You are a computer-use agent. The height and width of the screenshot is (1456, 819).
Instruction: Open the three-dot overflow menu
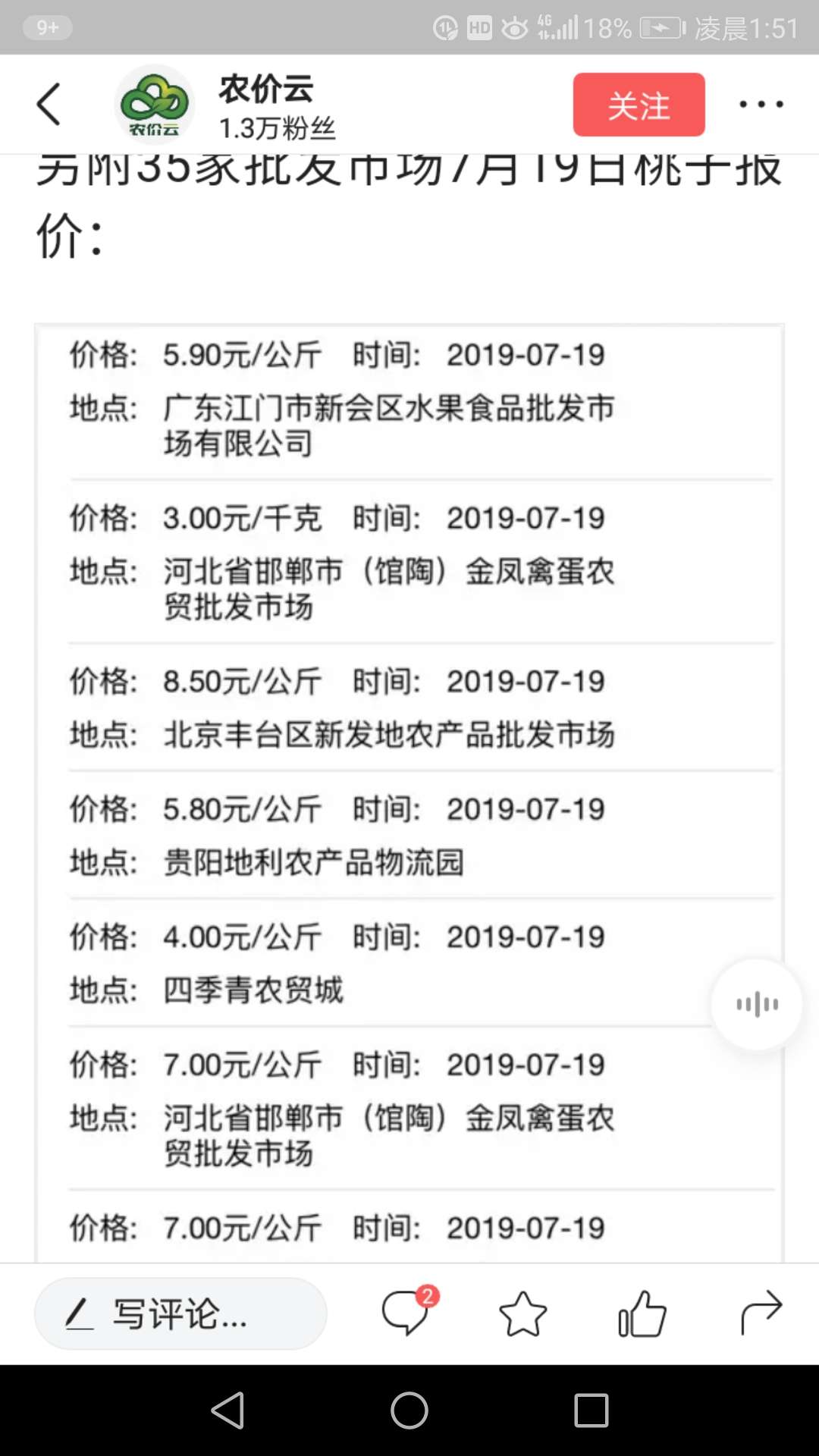point(761,104)
